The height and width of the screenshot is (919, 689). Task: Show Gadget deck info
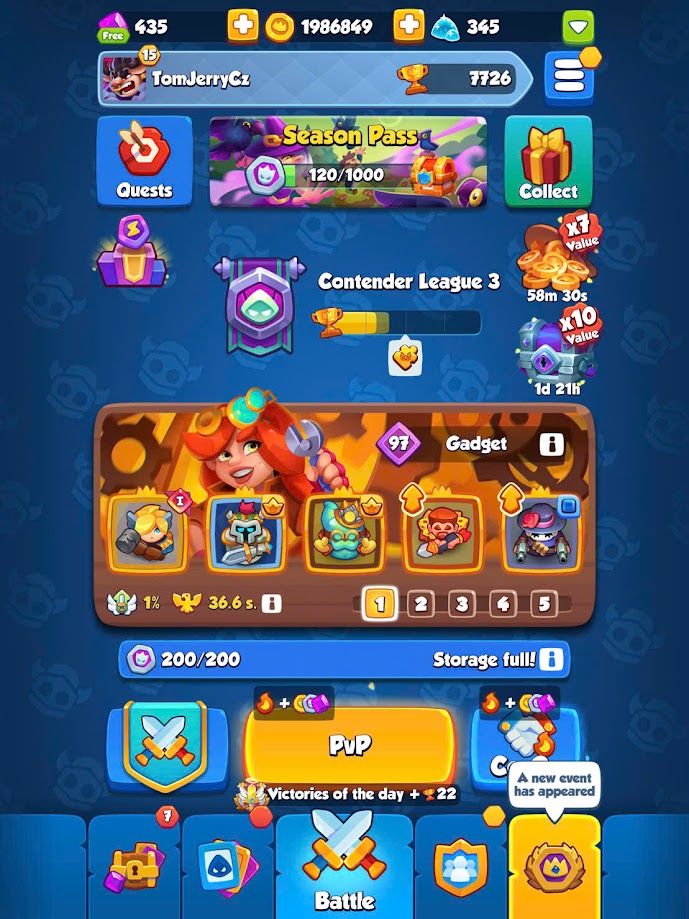tap(551, 444)
